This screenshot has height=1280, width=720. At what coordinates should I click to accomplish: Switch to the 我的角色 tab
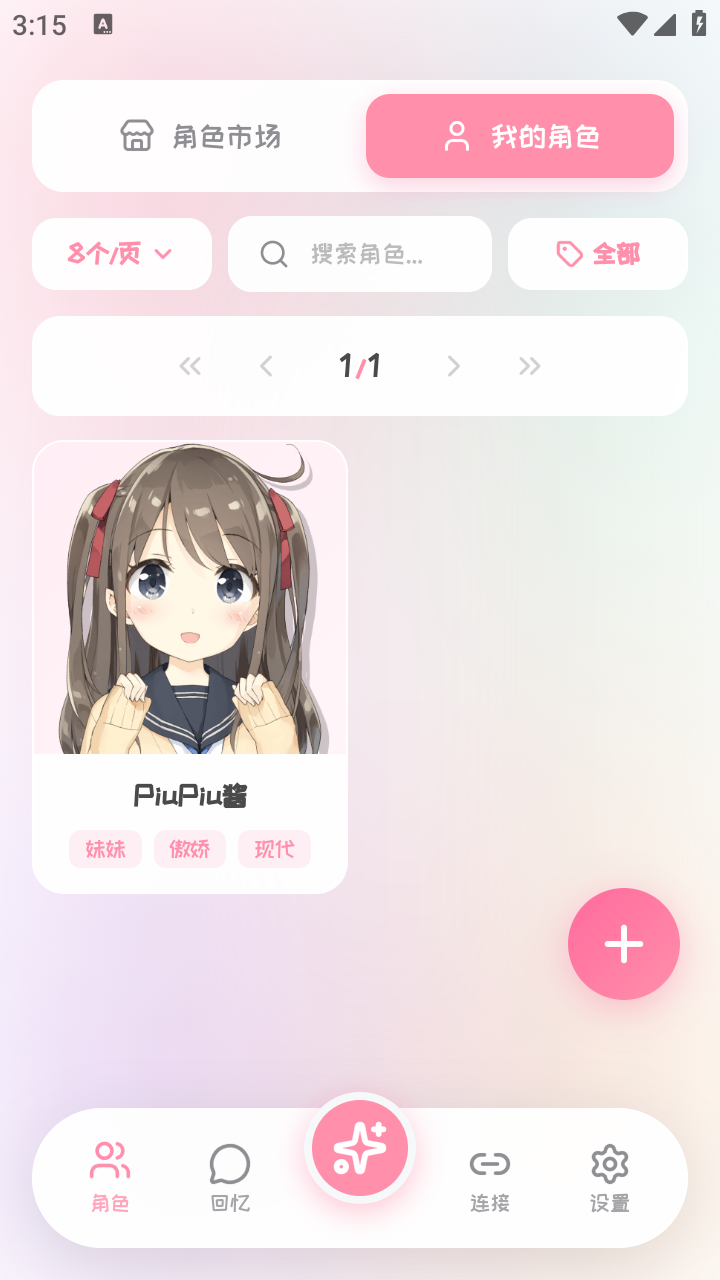point(519,135)
